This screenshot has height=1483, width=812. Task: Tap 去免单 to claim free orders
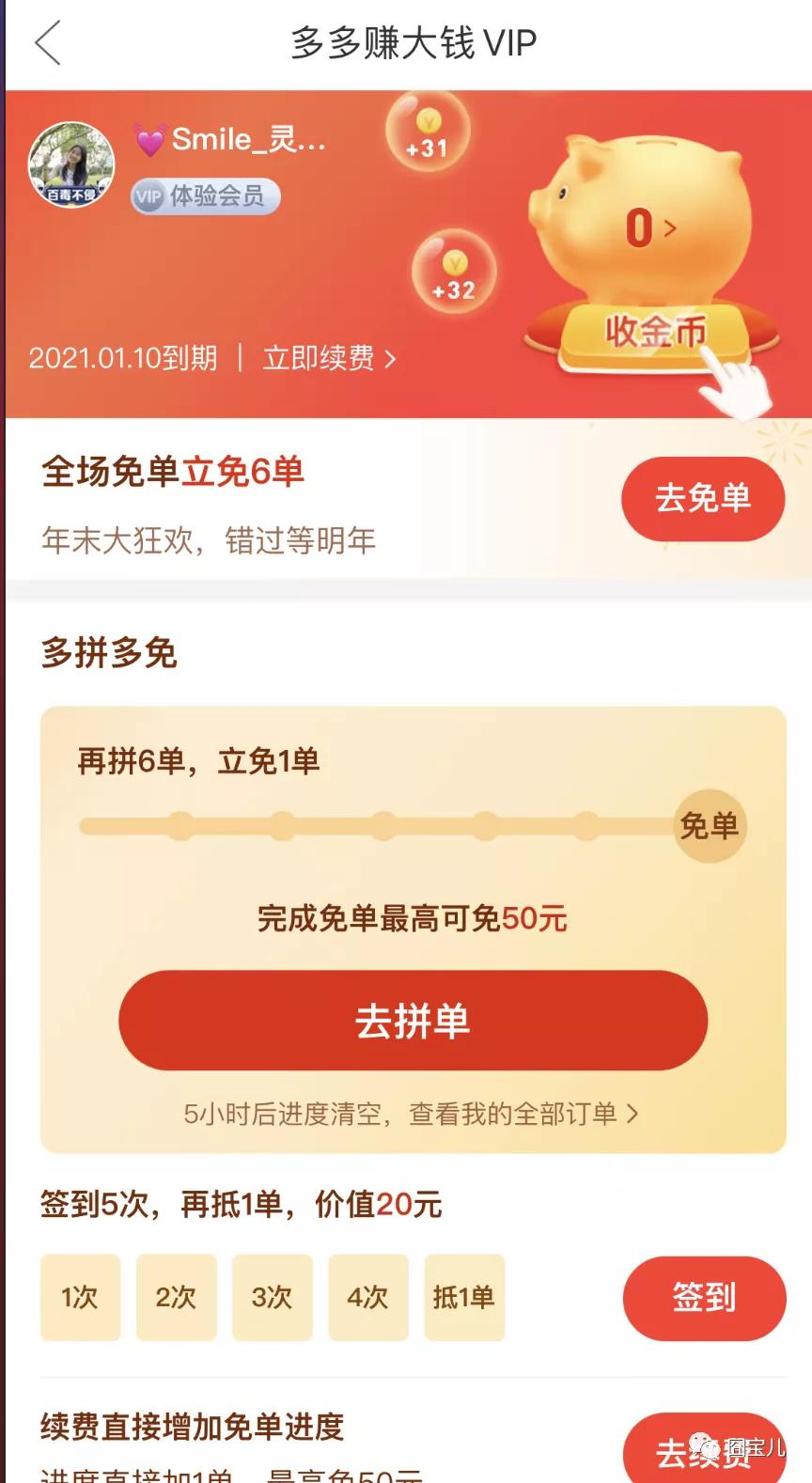coord(703,499)
